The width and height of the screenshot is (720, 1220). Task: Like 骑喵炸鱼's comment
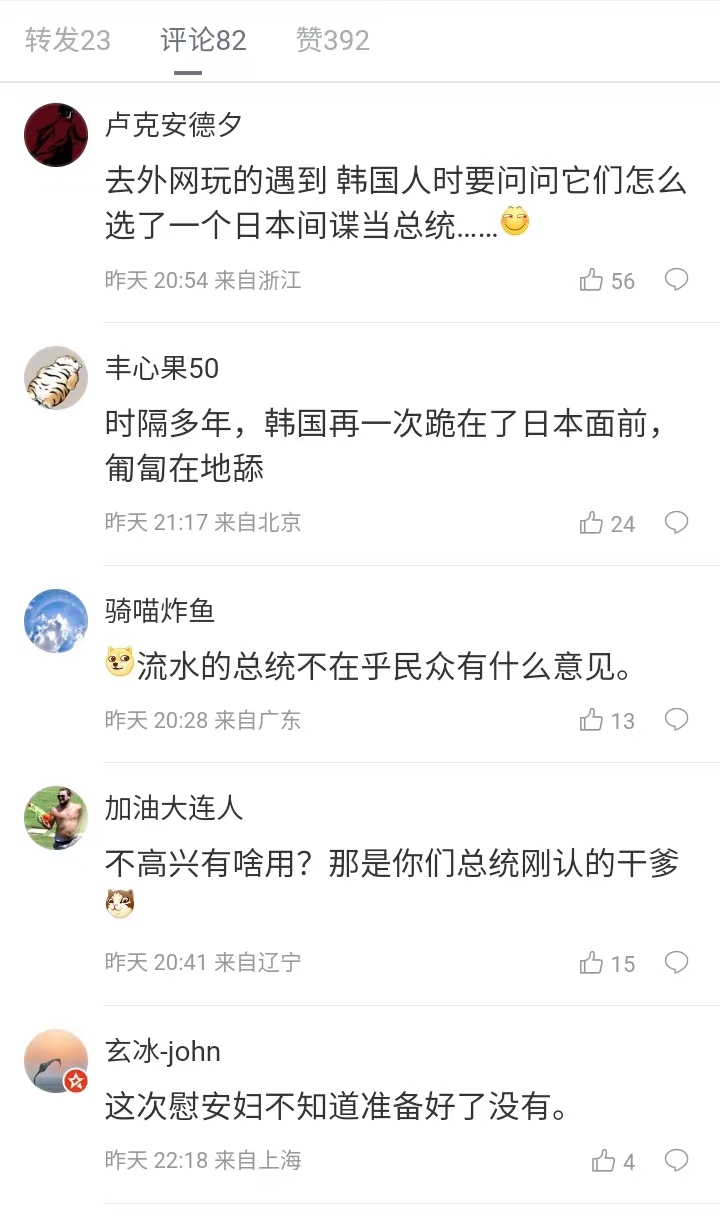607,720
